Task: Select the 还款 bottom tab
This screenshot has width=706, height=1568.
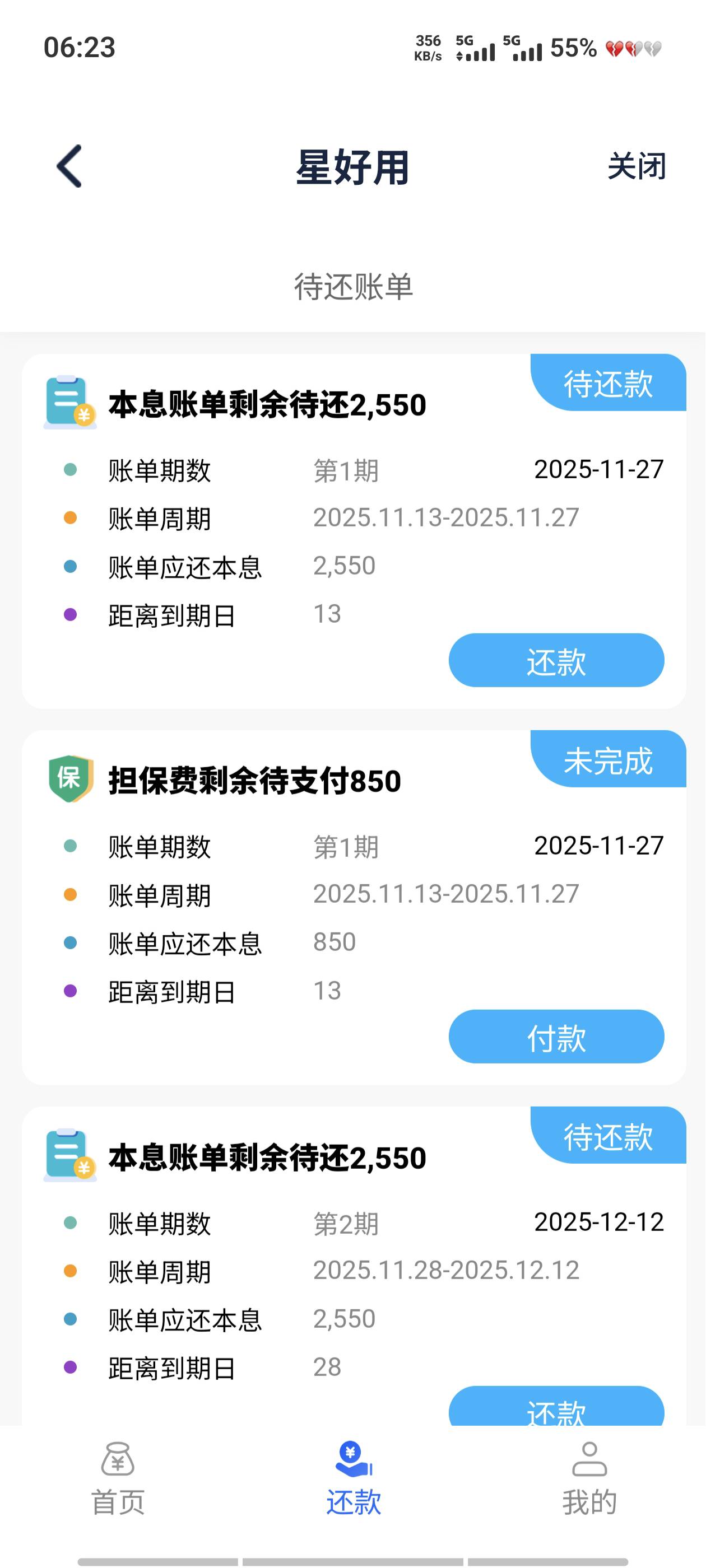Action: click(x=354, y=1478)
